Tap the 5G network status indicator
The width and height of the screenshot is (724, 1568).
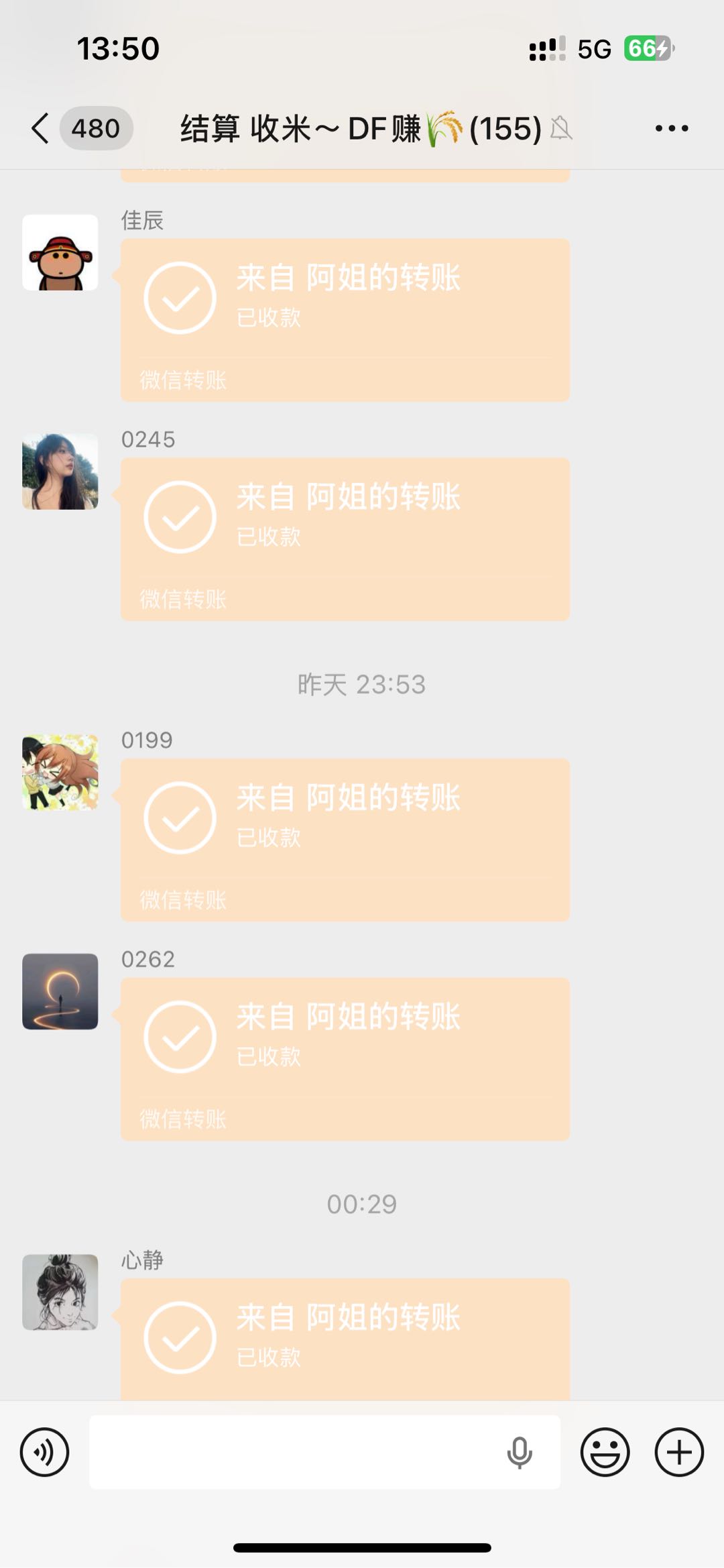point(595,48)
